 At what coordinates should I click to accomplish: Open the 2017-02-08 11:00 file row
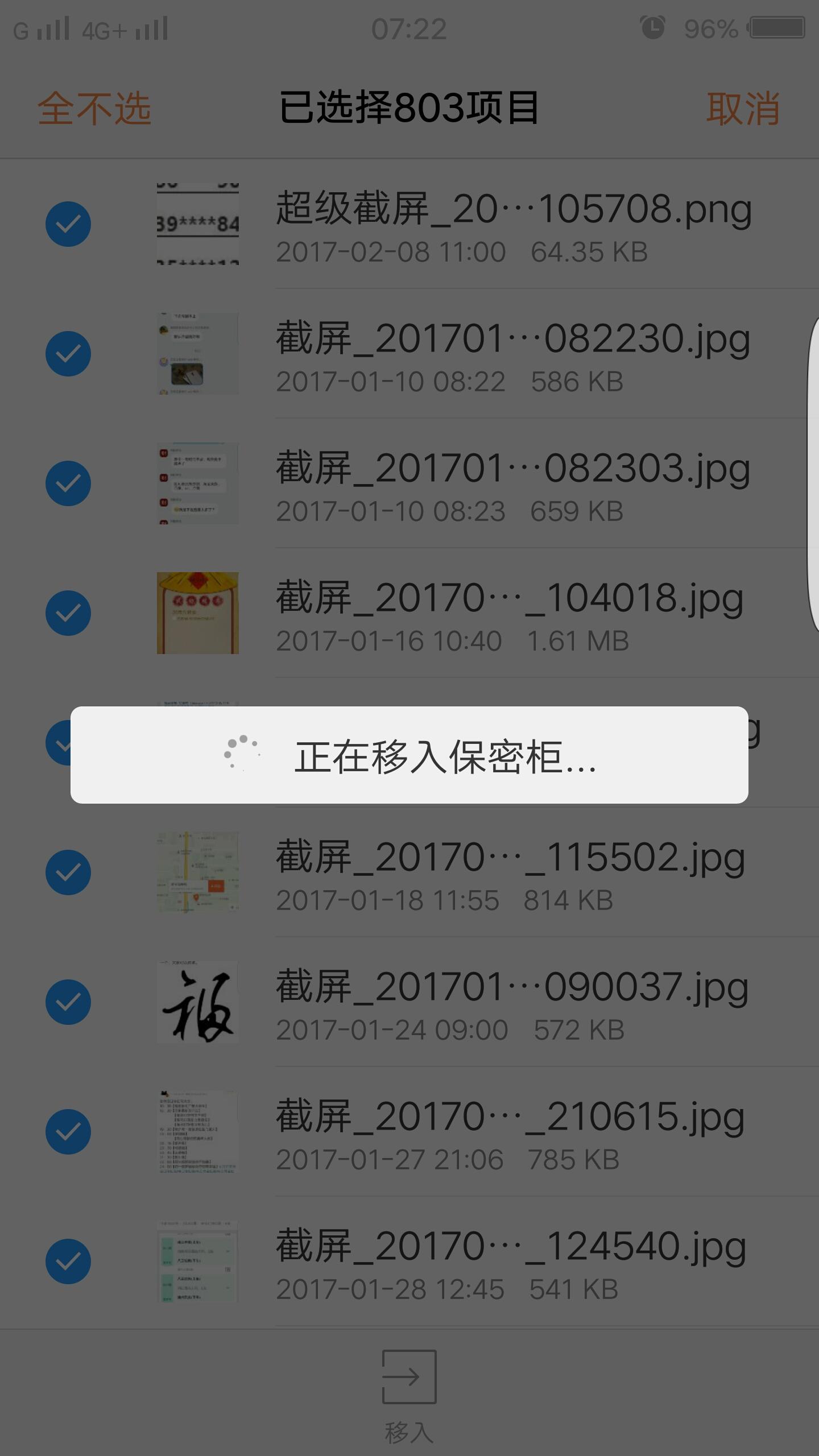click(512, 227)
